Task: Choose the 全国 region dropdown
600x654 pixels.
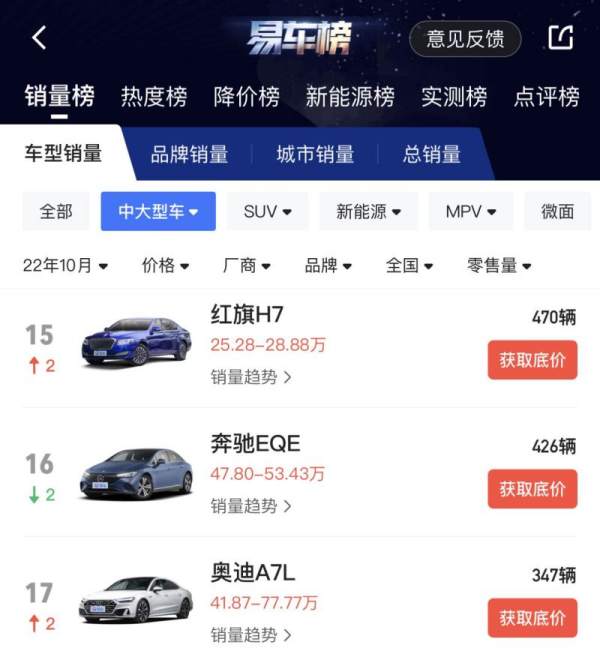Action: 410,265
